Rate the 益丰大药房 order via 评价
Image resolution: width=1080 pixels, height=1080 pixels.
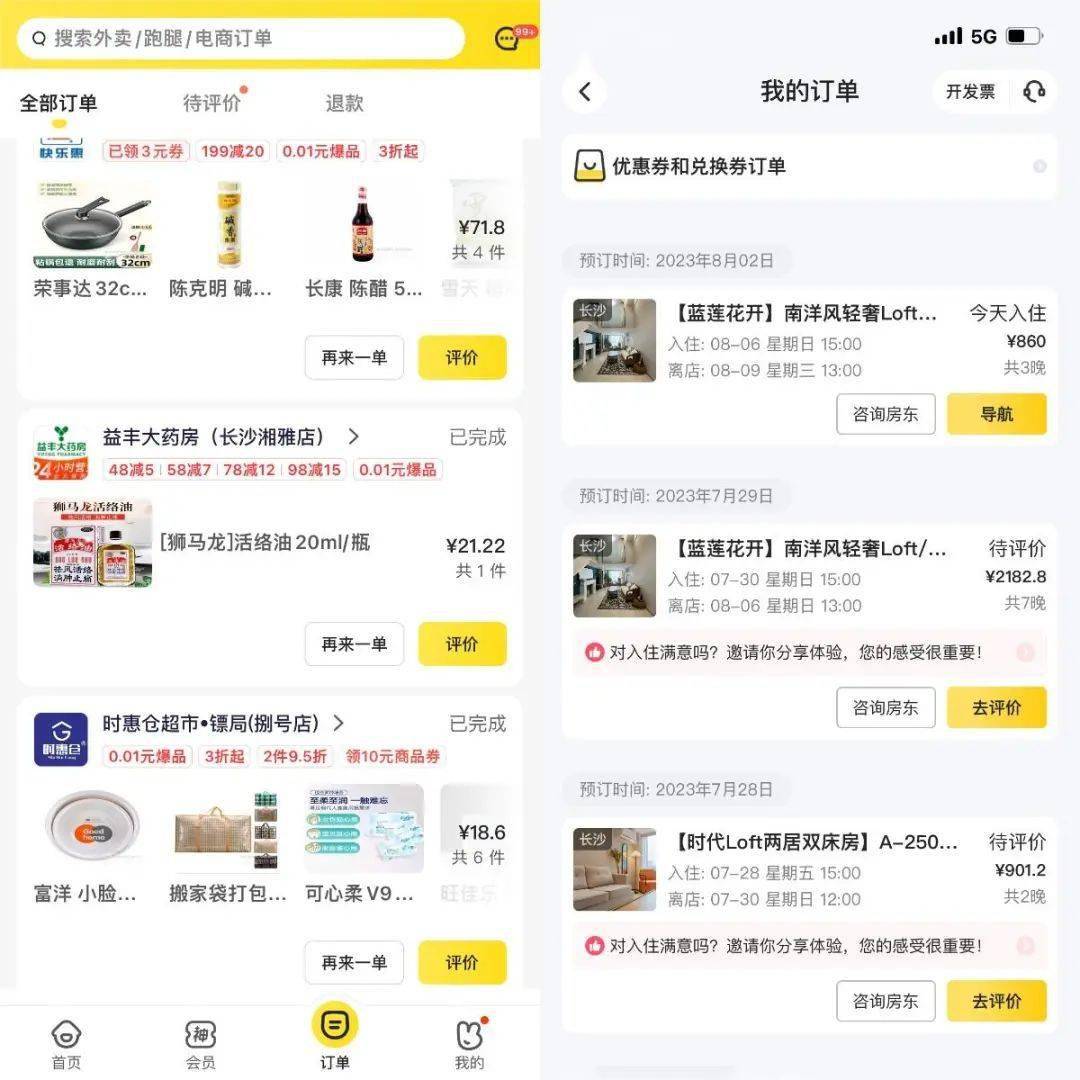point(462,644)
